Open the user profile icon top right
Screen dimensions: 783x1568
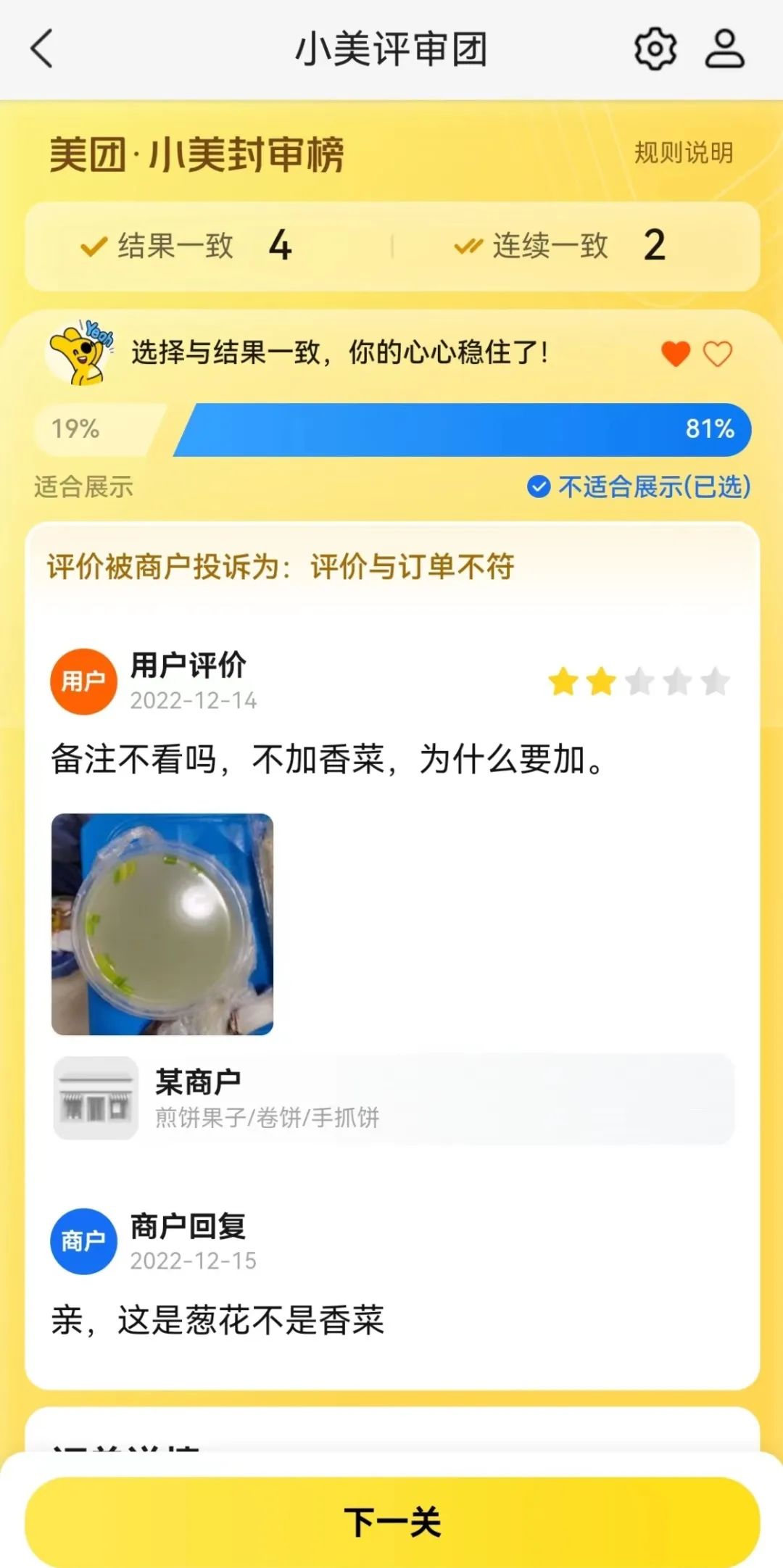723,49
